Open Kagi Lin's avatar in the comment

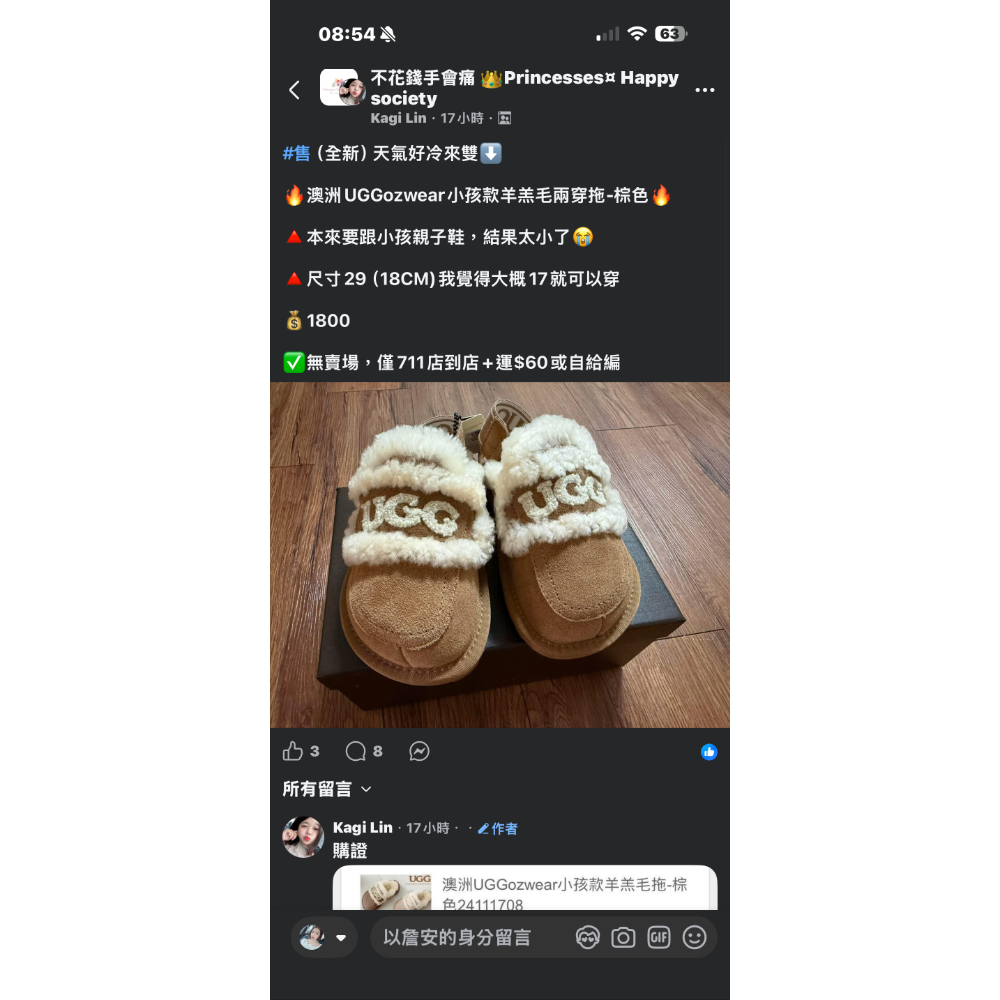coord(304,837)
